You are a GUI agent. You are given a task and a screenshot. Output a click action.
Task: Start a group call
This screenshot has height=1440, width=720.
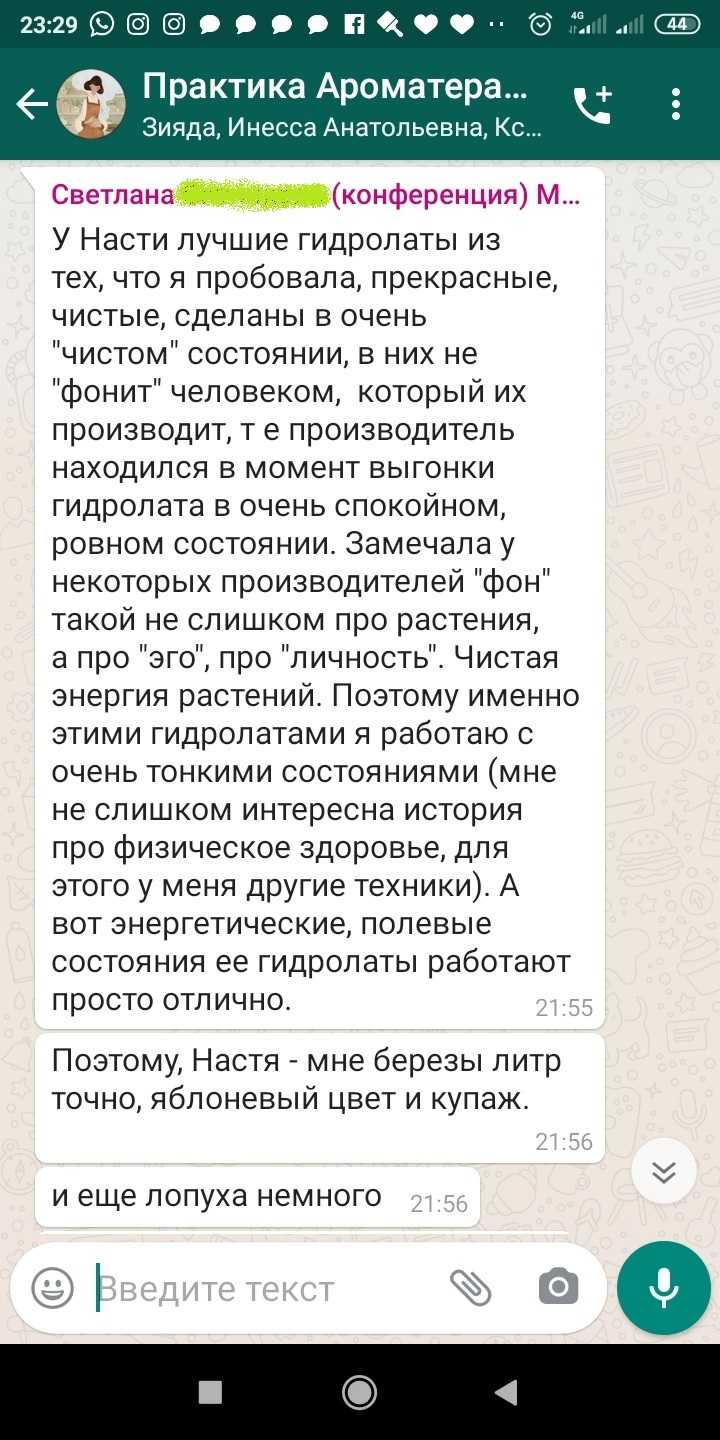click(x=592, y=104)
